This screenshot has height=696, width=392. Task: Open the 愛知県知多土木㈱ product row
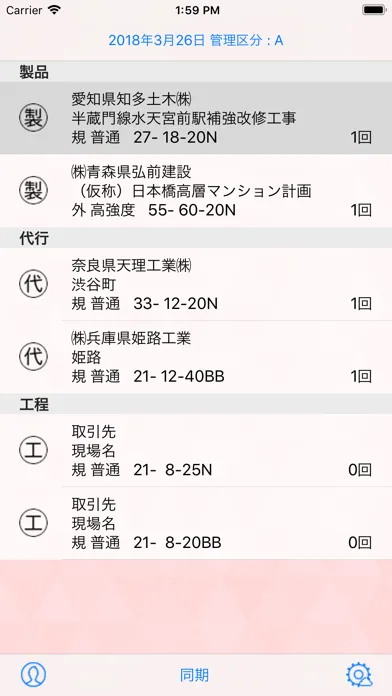(196, 118)
